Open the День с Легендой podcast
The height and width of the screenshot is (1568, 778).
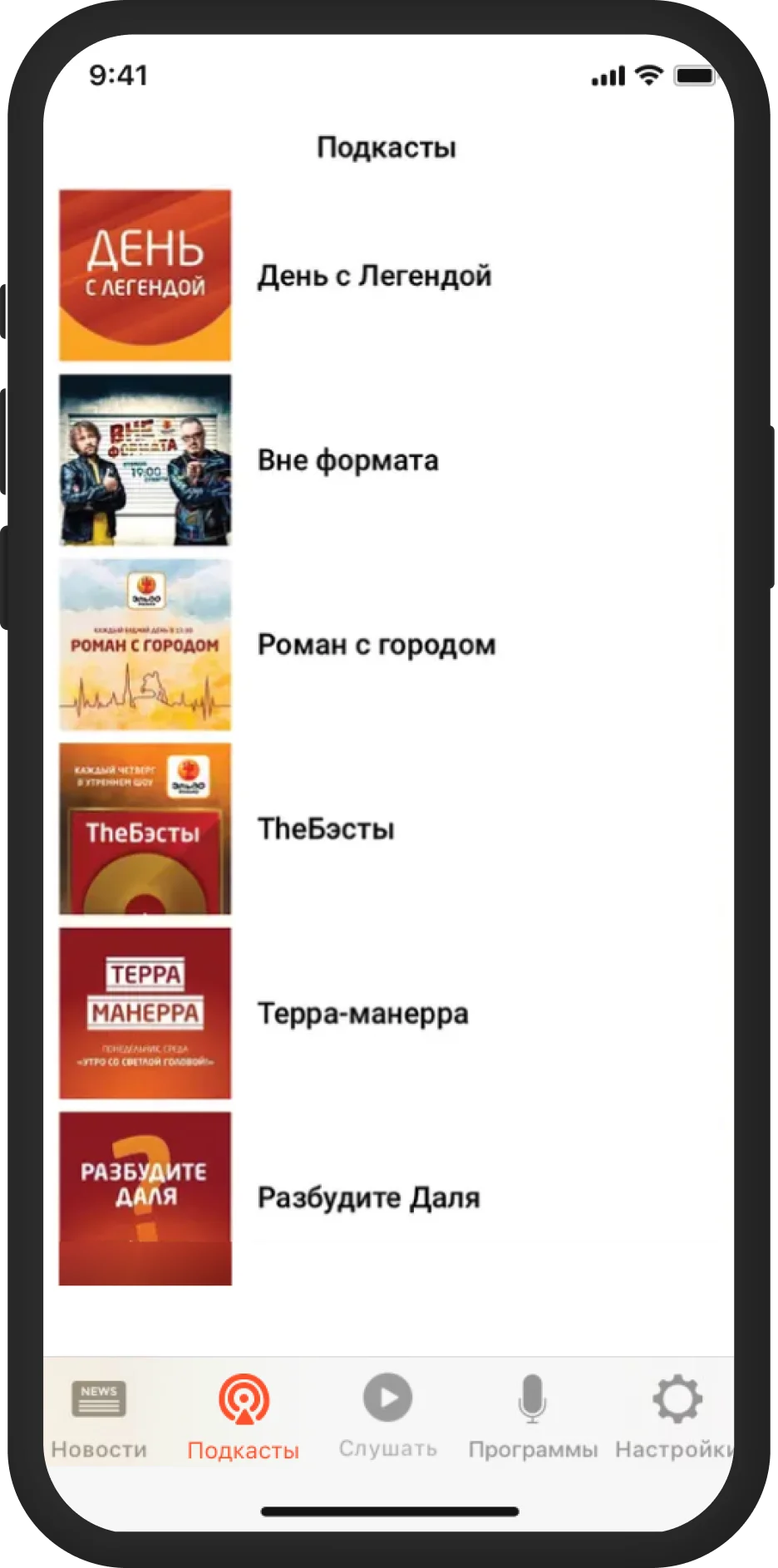pyautogui.click(x=374, y=276)
